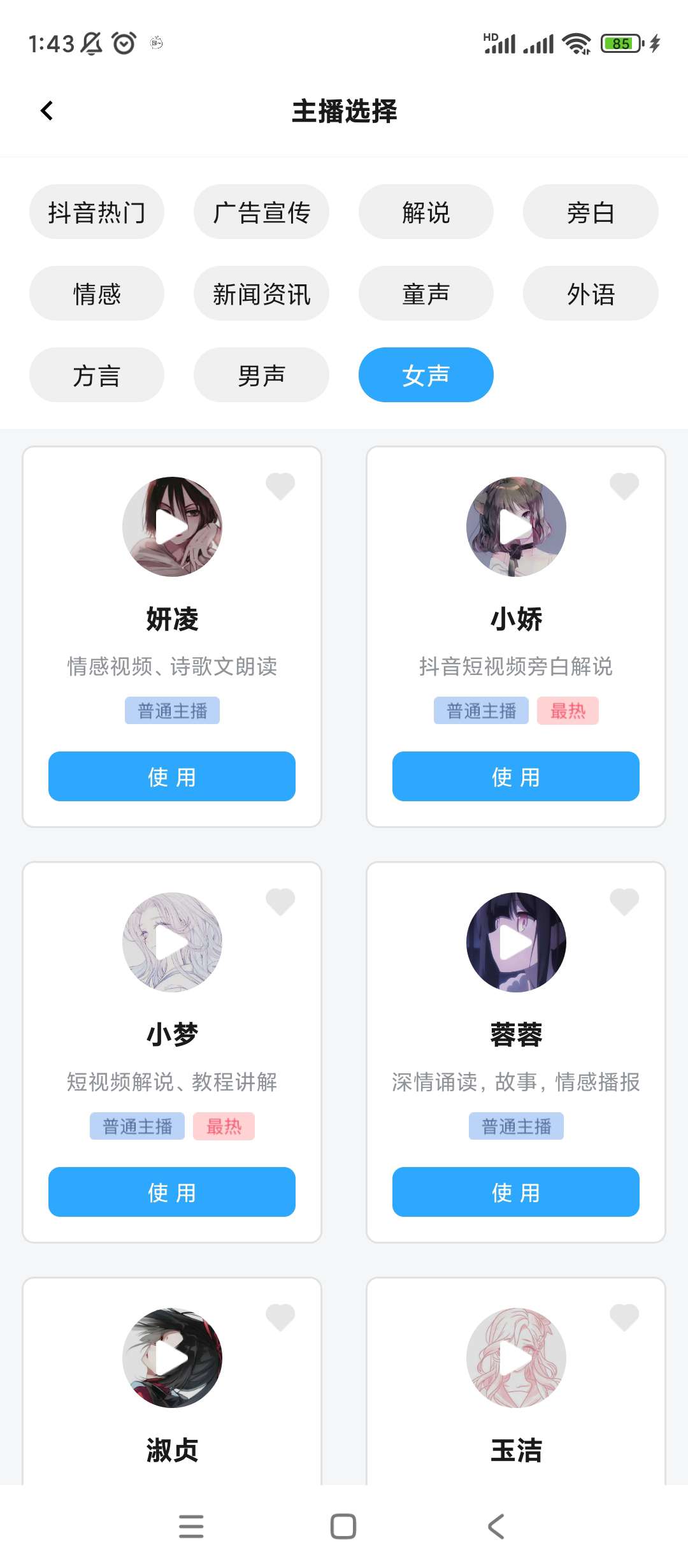Favorite the 小娇 voice
Viewport: 688px width, 1568px height.
coord(624,486)
